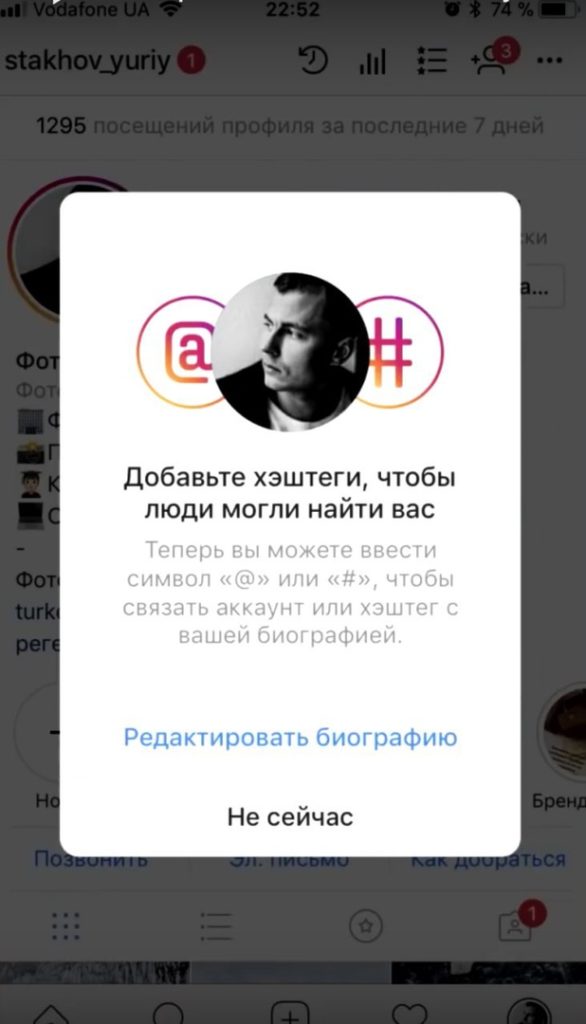Tap Редактировать биографию to edit bio
The height and width of the screenshot is (1024, 586).
pyautogui.click(x=290, y=738)
